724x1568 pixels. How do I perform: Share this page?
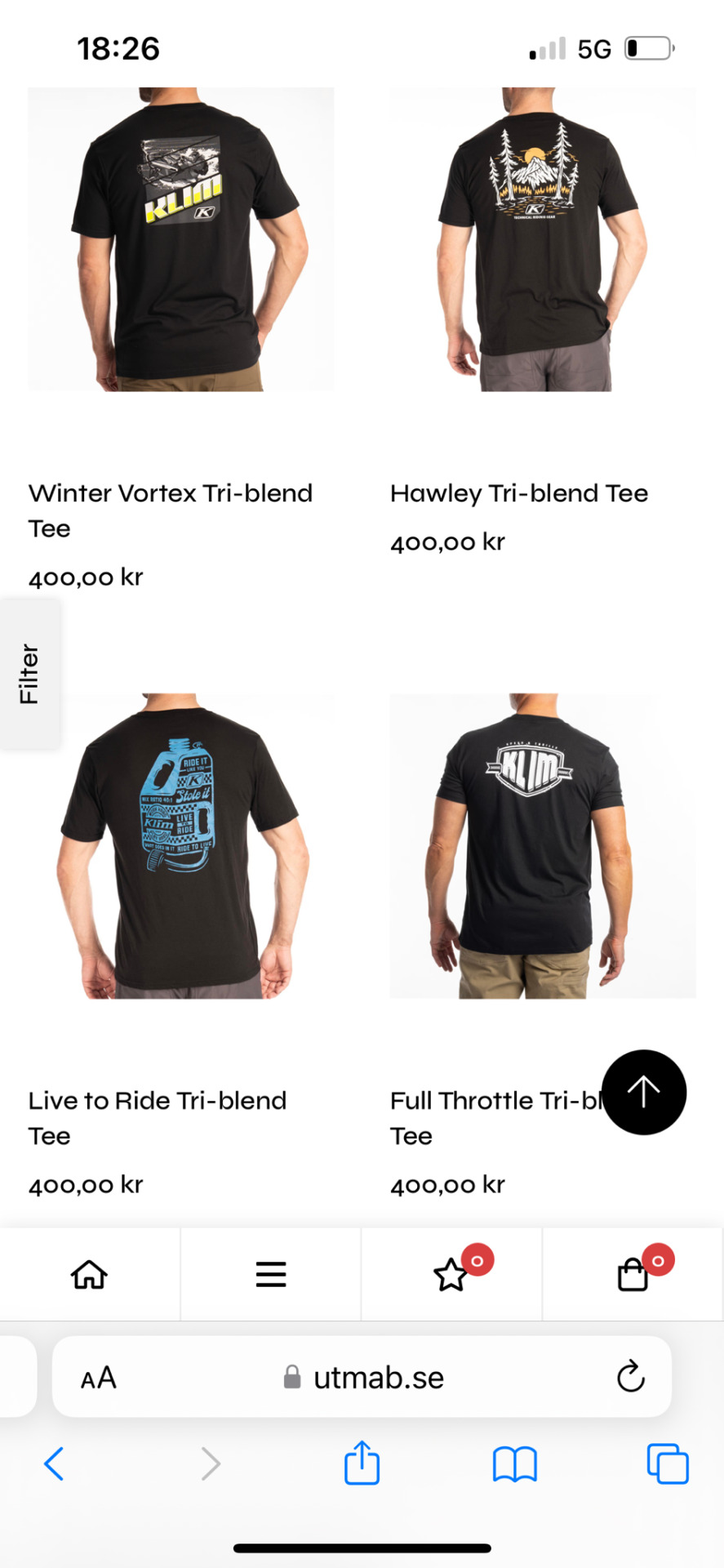[x=362, y=1463]
